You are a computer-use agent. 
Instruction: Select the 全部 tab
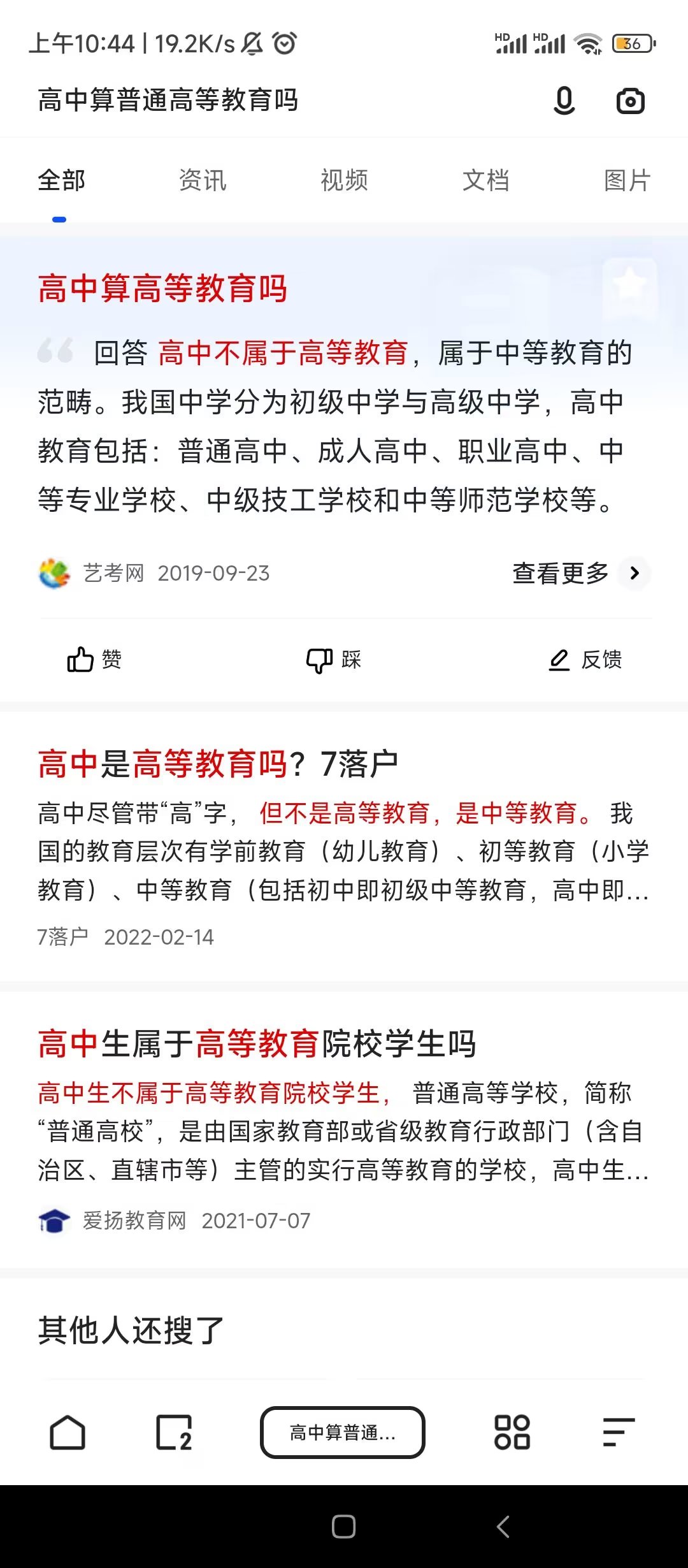(x=61, y=180)
